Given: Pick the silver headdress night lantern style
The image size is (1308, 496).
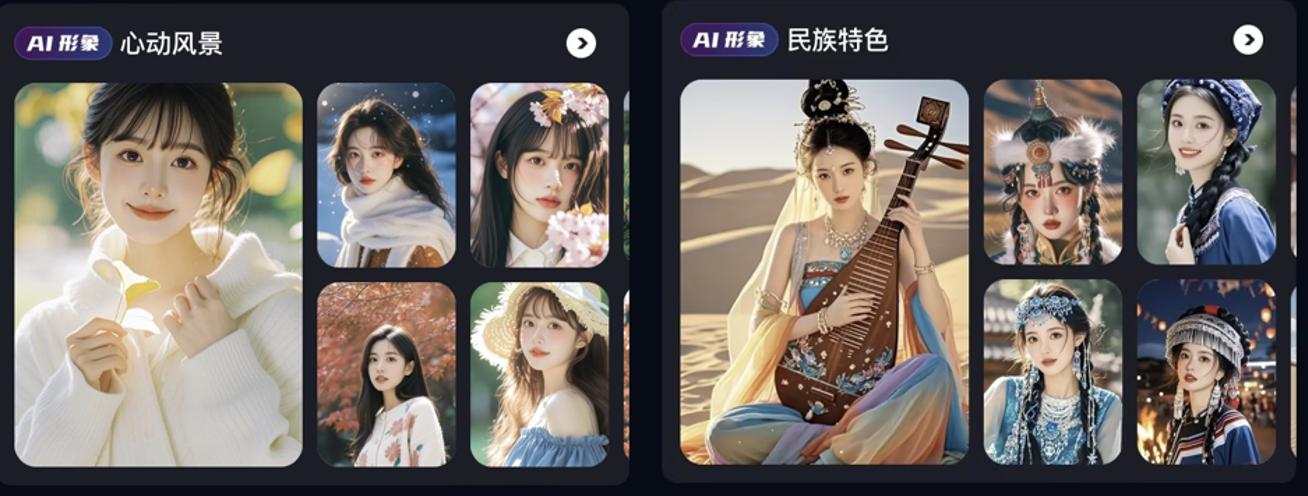Looking at the screenshot, I should (1206, 372).
